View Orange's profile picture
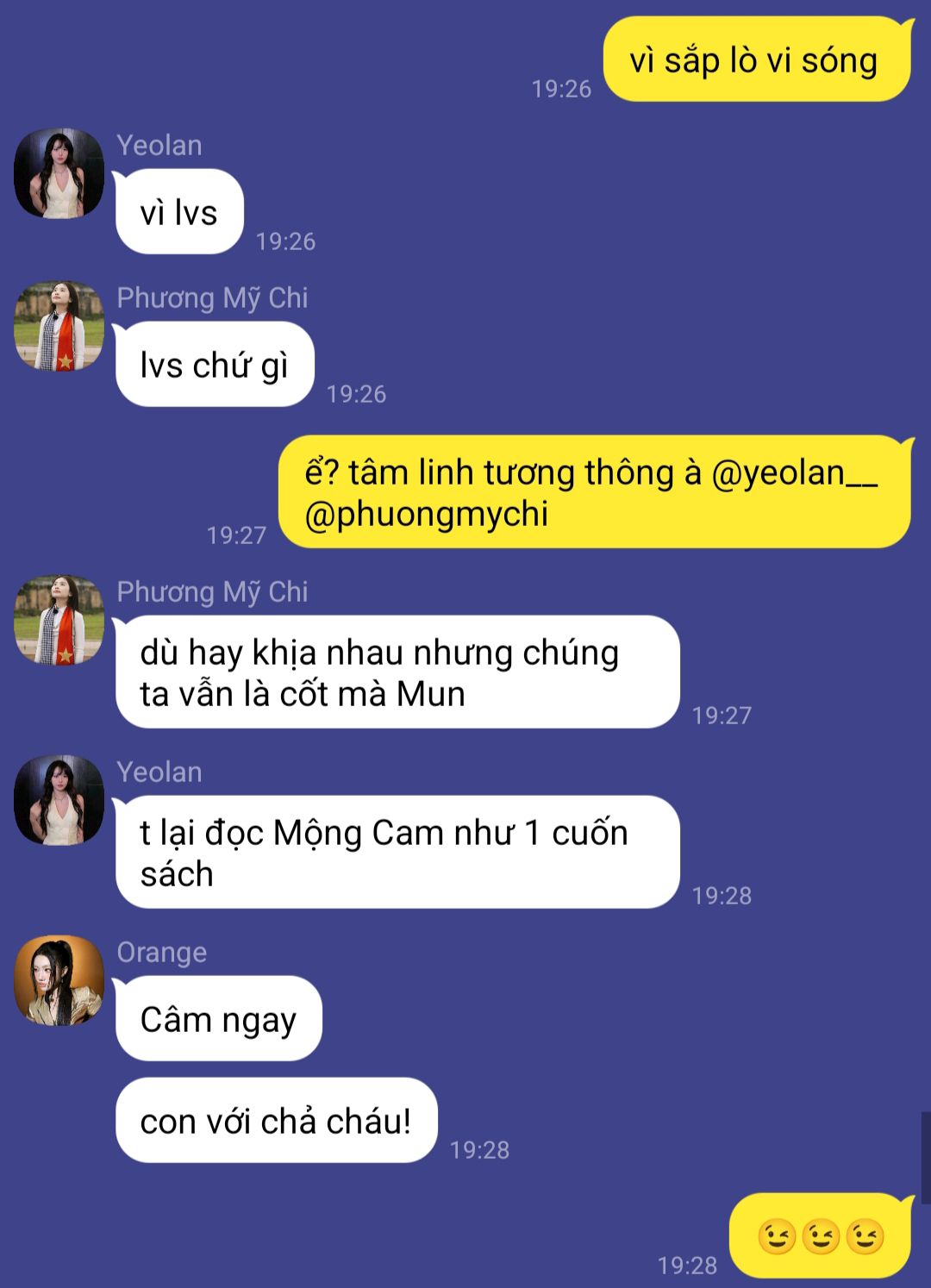Viewport: 931px width, 1288px height. coord(59,980)
